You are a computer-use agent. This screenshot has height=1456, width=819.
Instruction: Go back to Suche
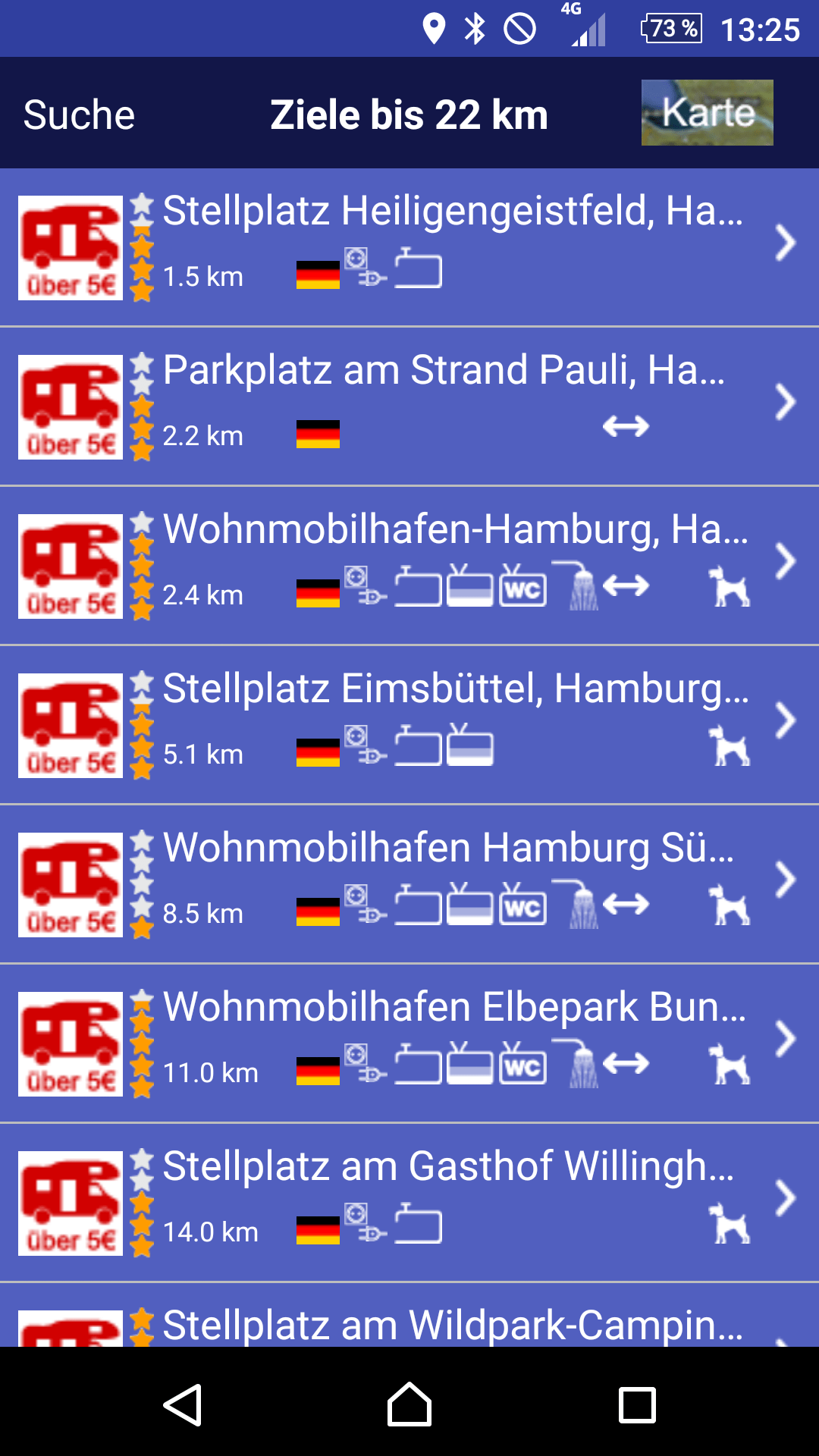click(x=79, y=115)
